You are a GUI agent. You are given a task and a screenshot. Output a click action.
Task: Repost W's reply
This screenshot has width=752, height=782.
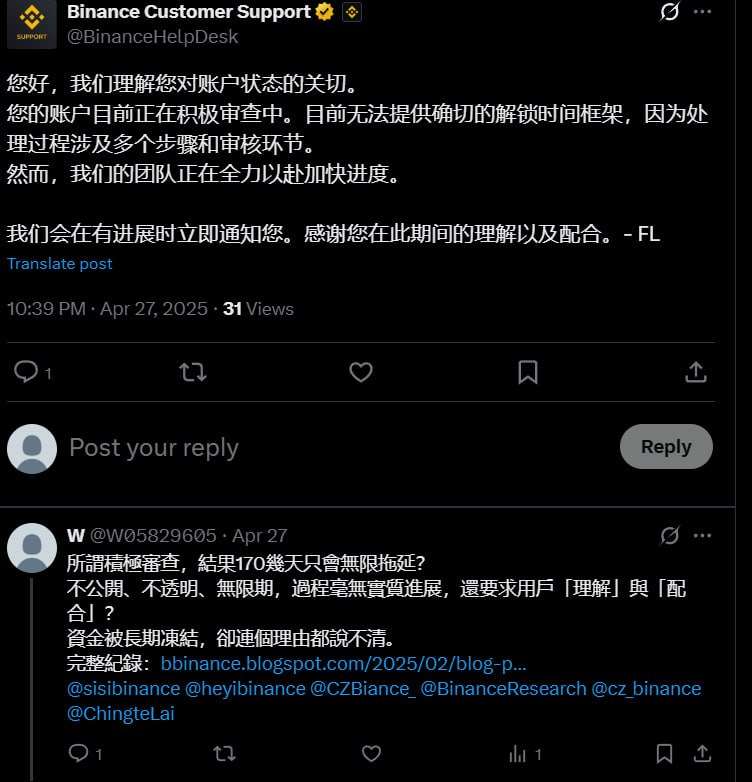pyautogui.click(x=225, y=753)
